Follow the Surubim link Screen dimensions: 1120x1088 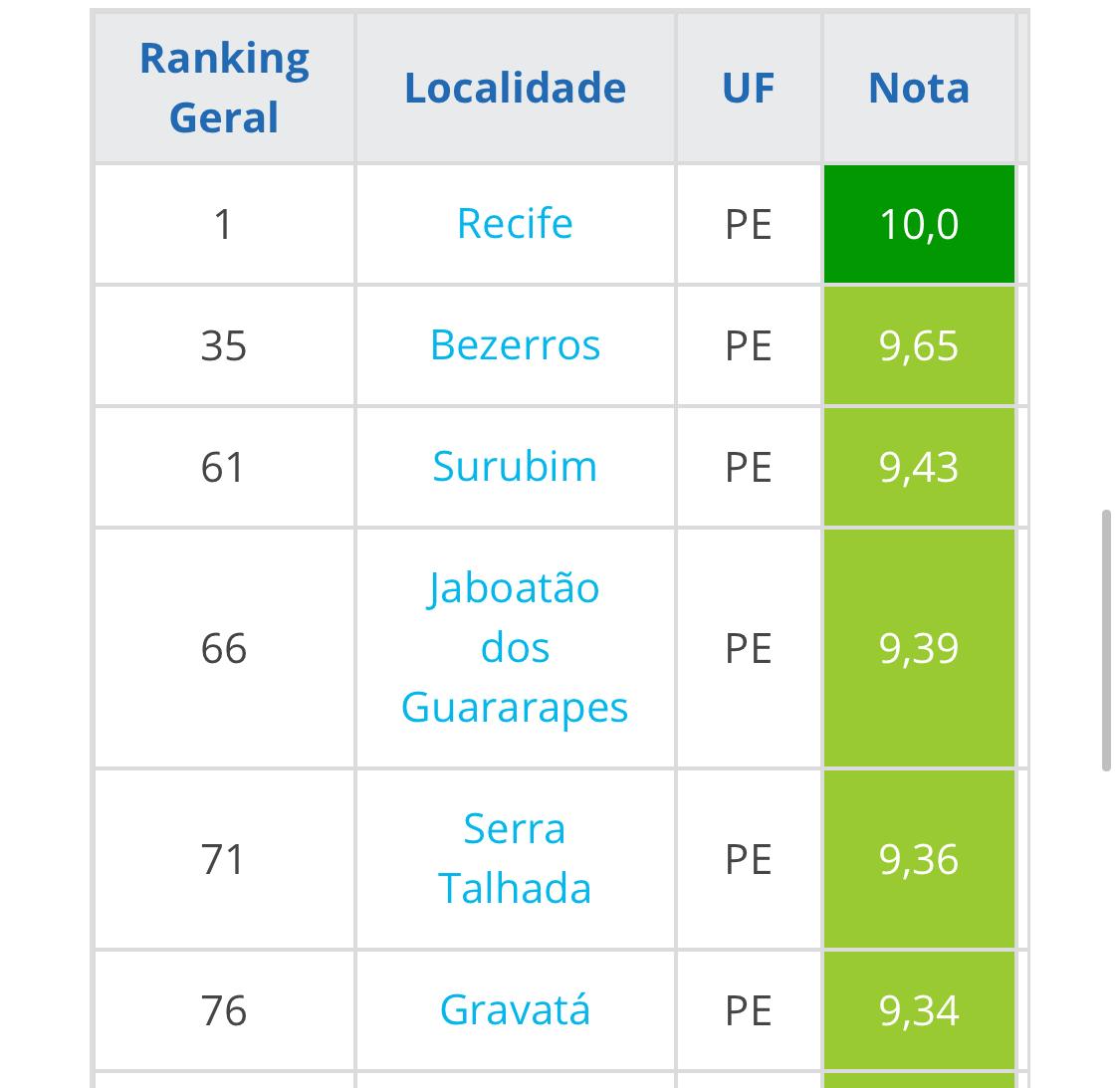click(x=515, y=467)
